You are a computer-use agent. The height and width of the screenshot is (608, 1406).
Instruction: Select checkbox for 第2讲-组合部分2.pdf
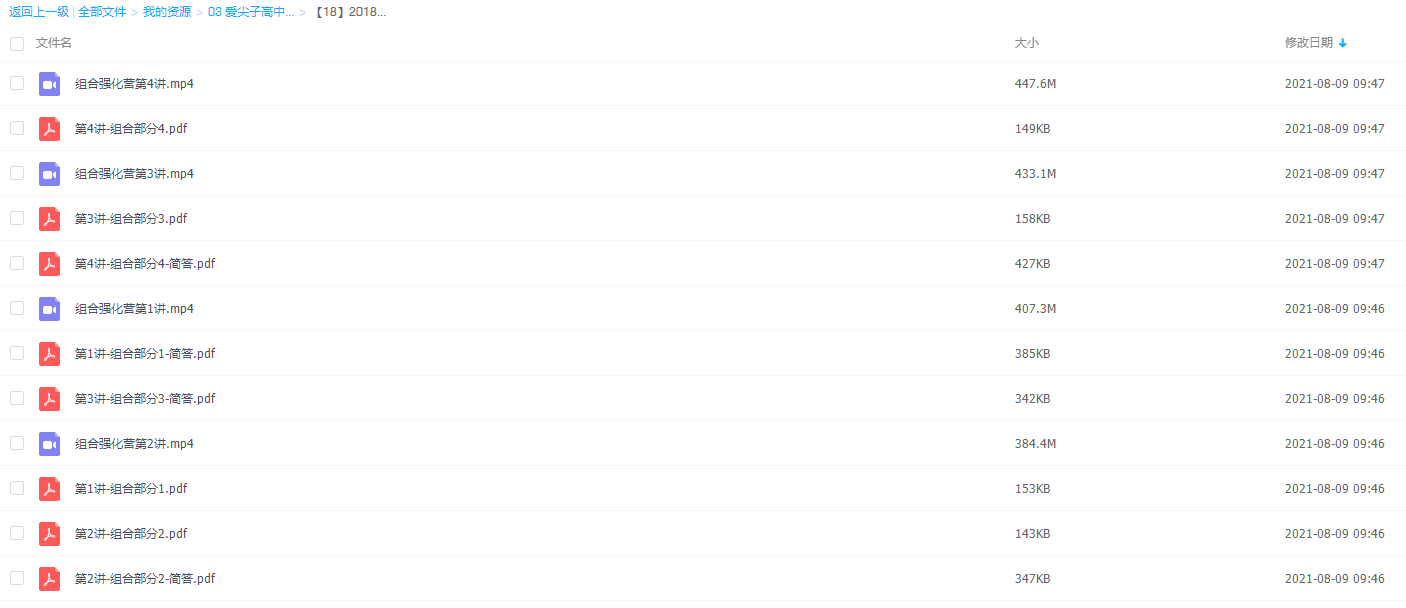click(x=17, y=533)
